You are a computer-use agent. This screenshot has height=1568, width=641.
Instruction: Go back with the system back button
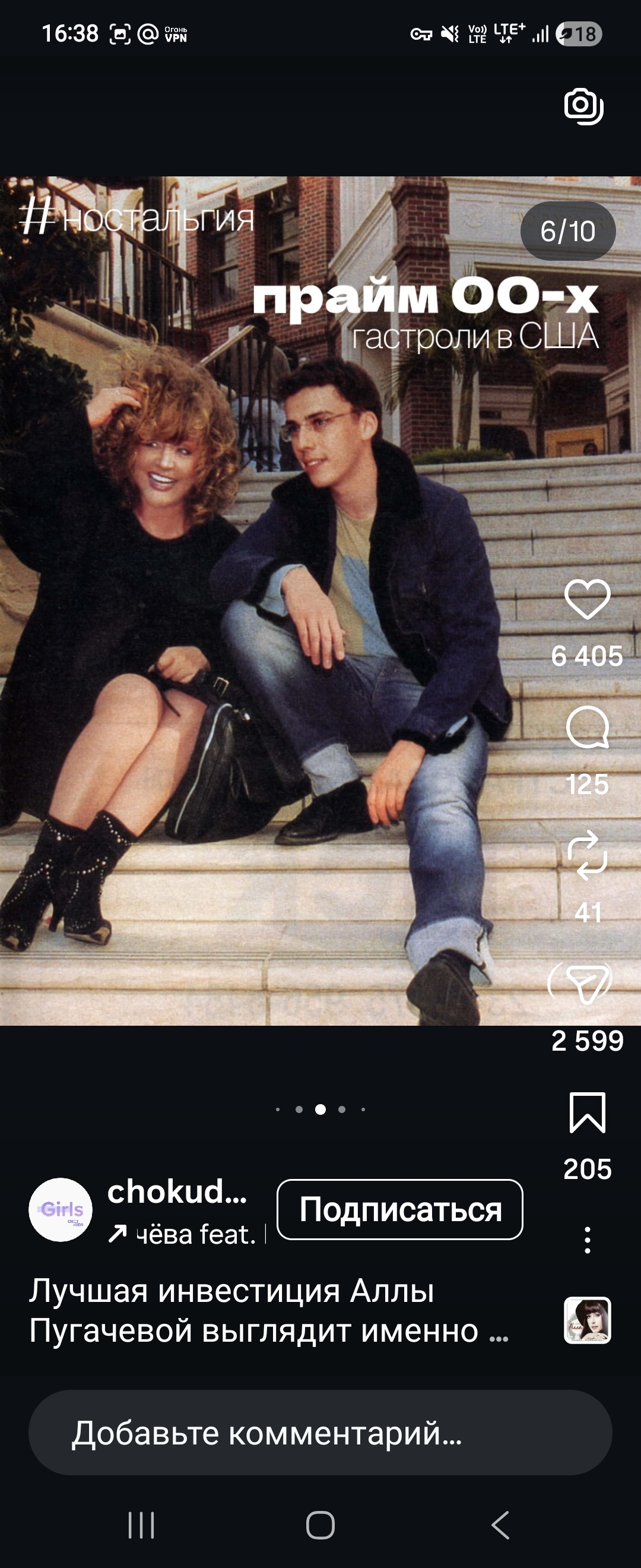(500, 1525)
